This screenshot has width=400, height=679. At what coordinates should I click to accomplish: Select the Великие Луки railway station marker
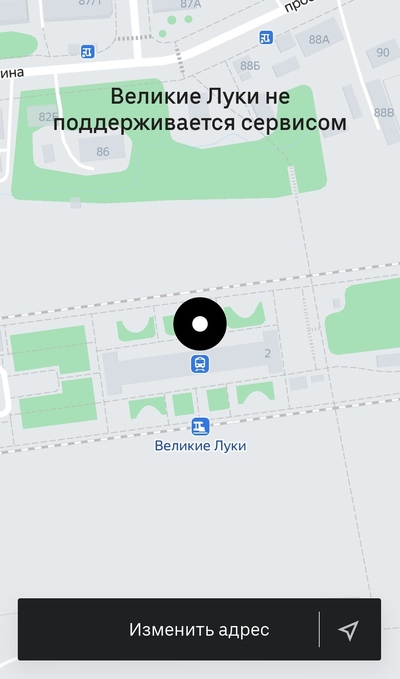click(200, 427)
